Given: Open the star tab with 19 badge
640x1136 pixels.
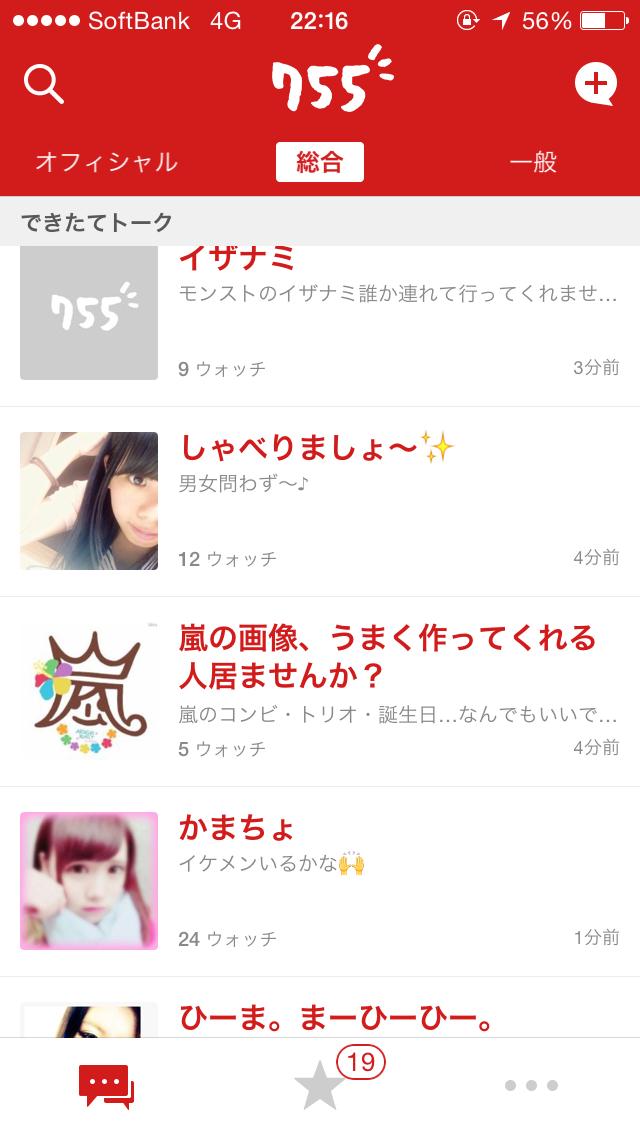Looking at the screenshot, I should pyautogui.click(x=320, y=1086).
